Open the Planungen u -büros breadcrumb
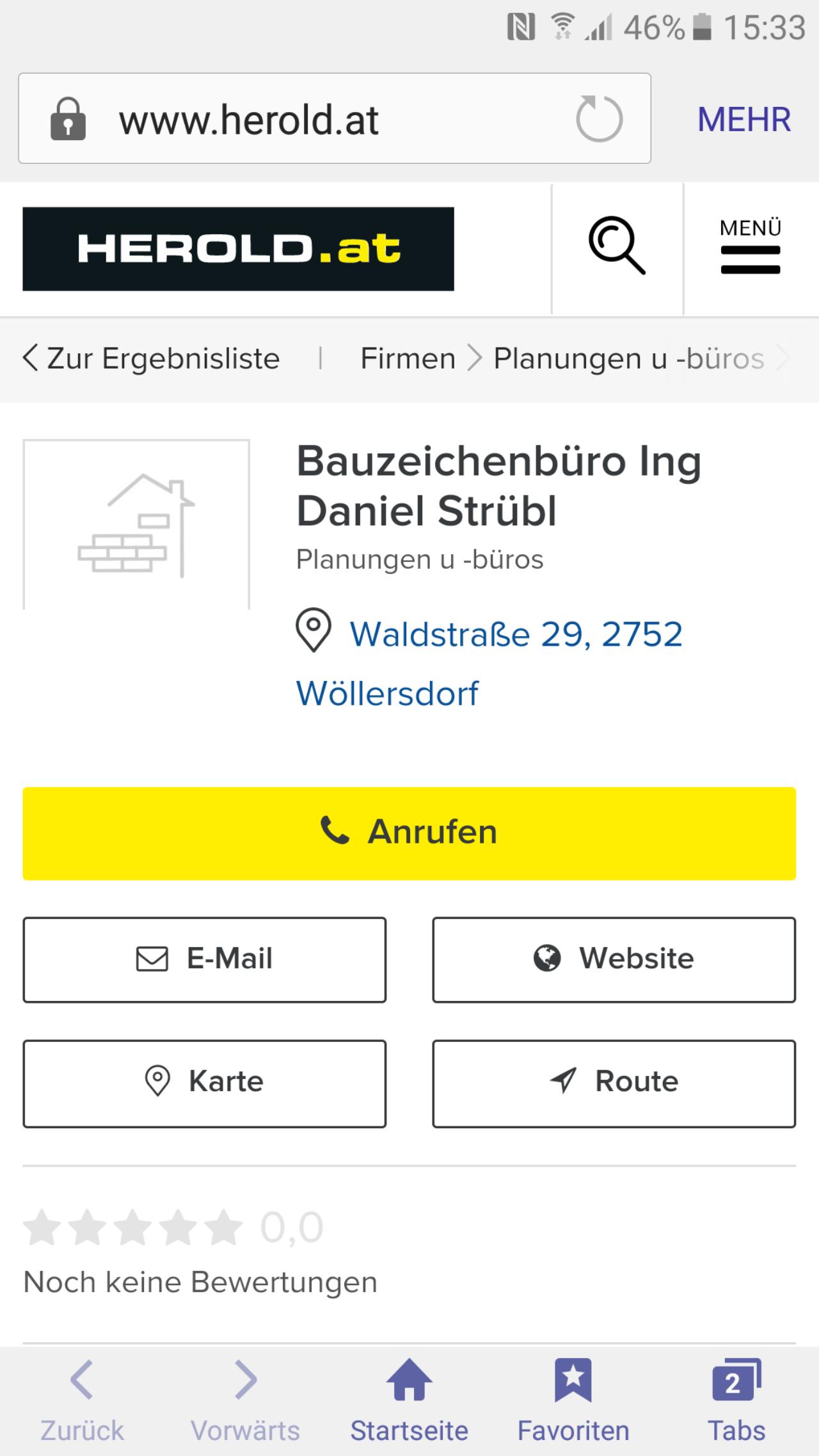This screenshot has height=1456, width=819. [629, 358]
